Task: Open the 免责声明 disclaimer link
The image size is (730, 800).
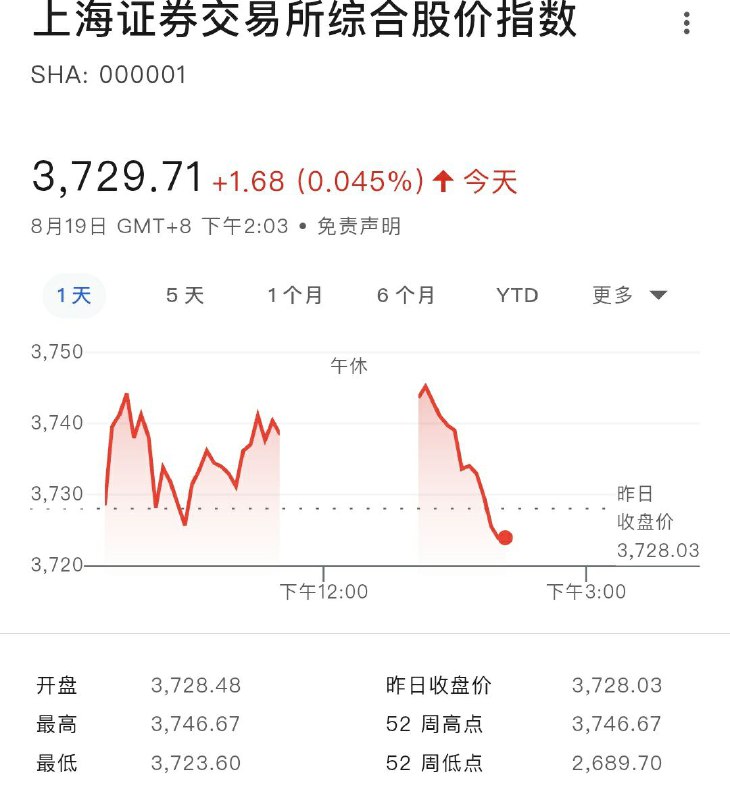Action: tap(359, 227)
